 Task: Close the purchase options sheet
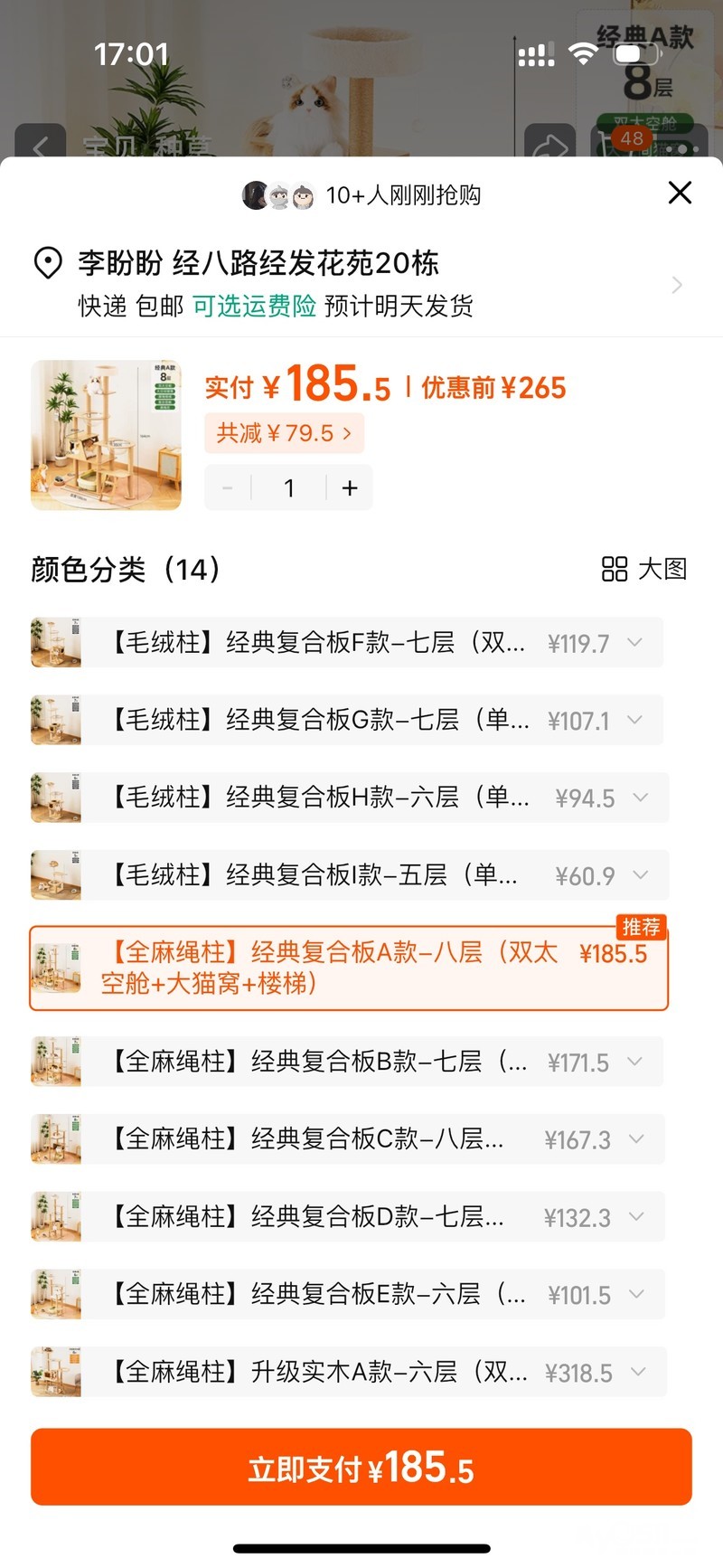(680, 193)
